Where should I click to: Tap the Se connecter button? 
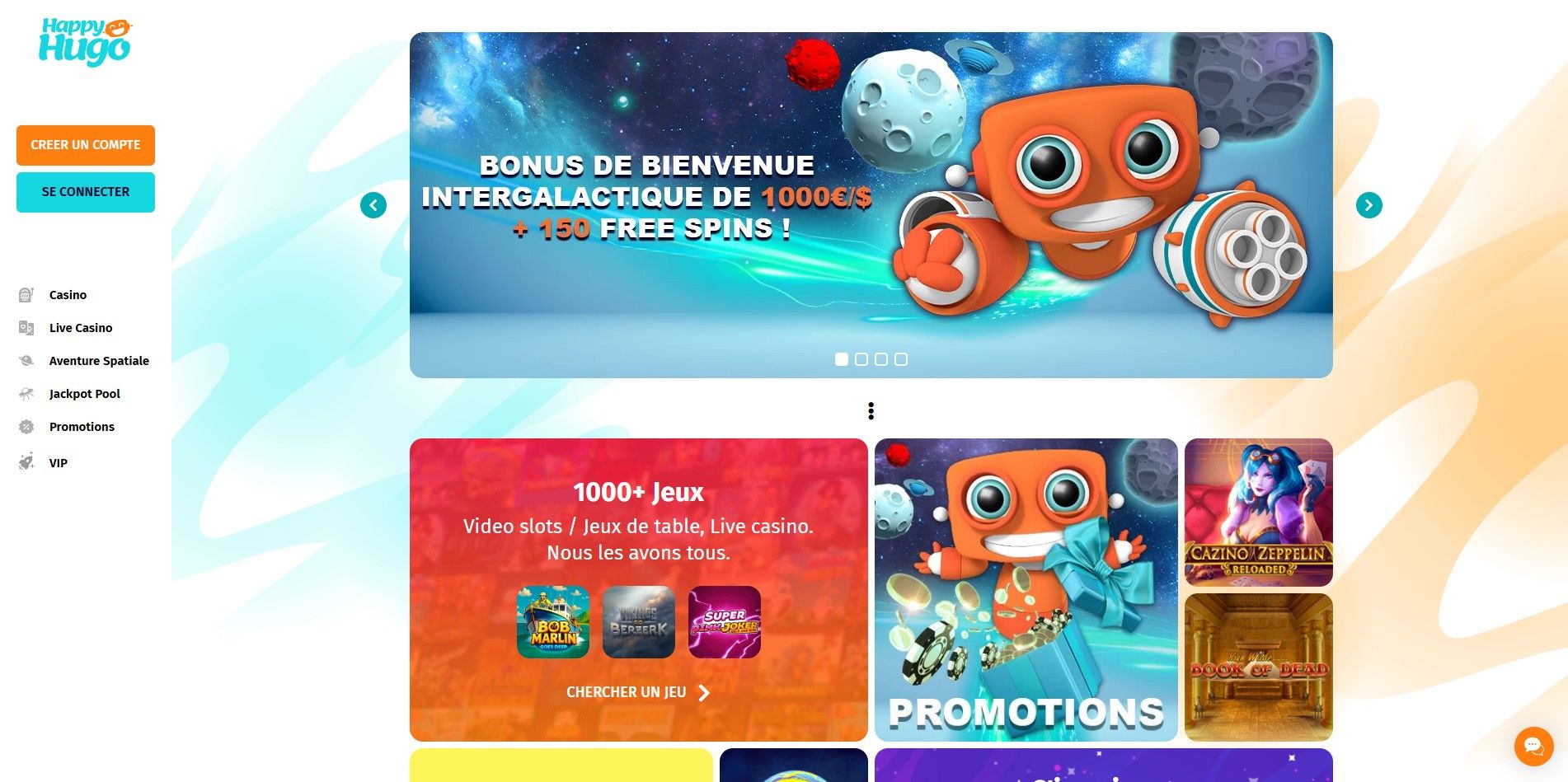click(86, 192)
